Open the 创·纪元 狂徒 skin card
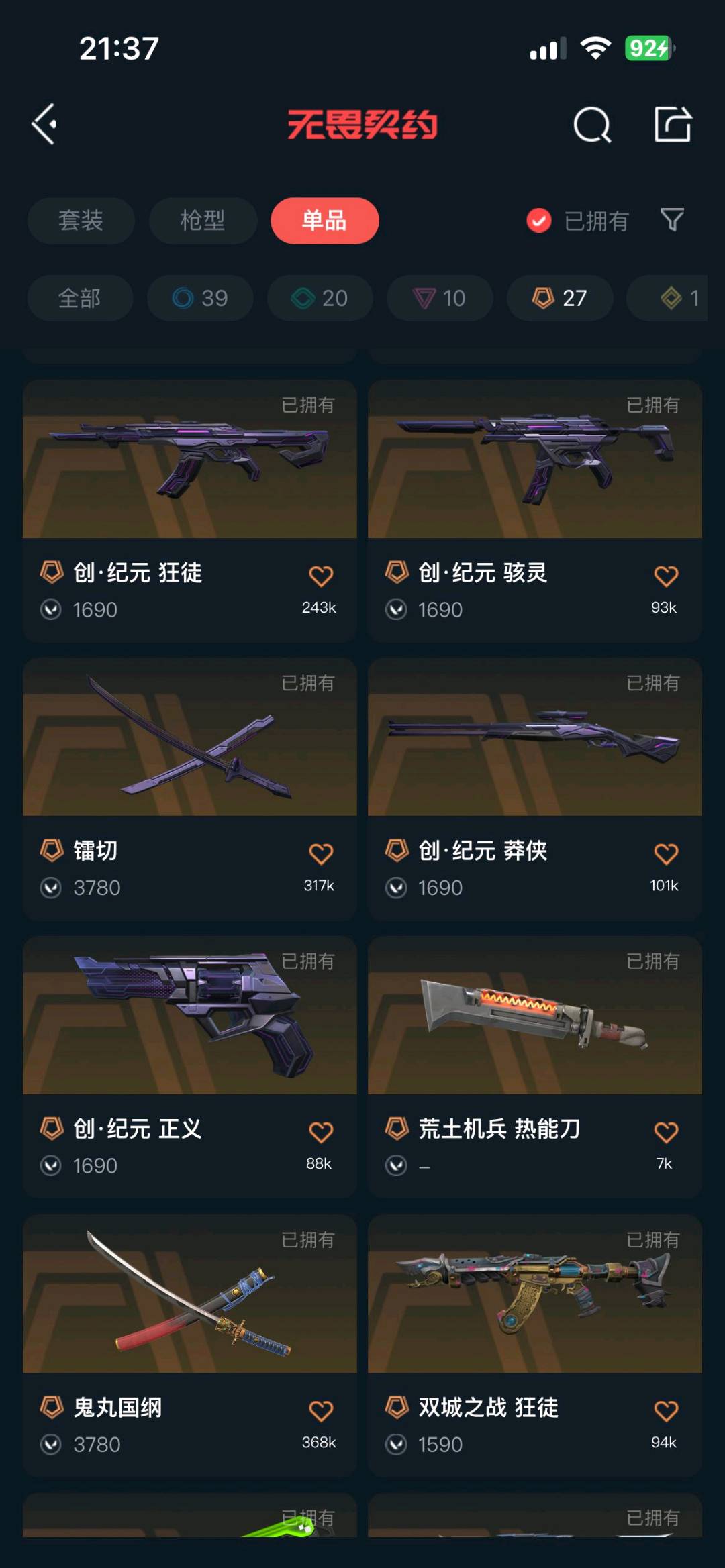Image resolution: width=725 pixels, height=1568 pixels. 189,470
